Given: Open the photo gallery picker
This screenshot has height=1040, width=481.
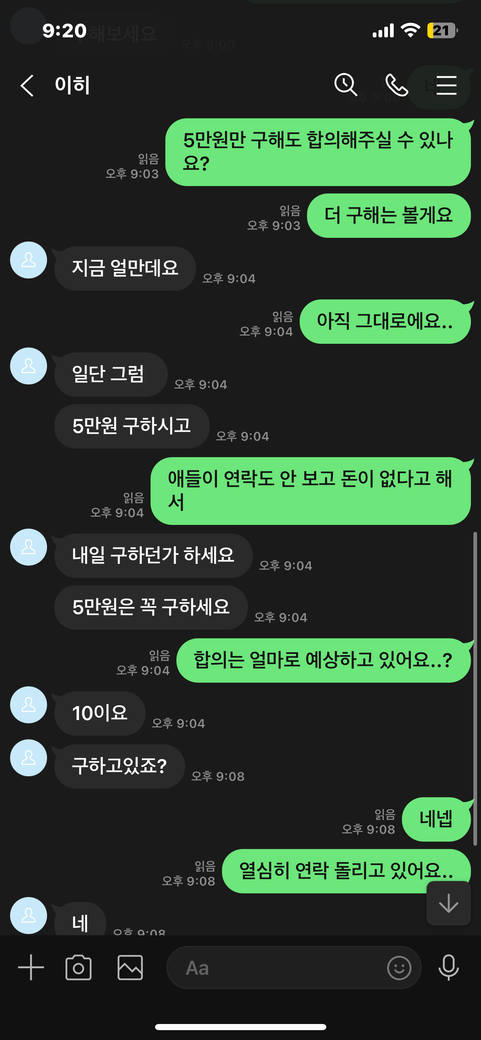Looking at the screenshot, I should pos(130,968).
